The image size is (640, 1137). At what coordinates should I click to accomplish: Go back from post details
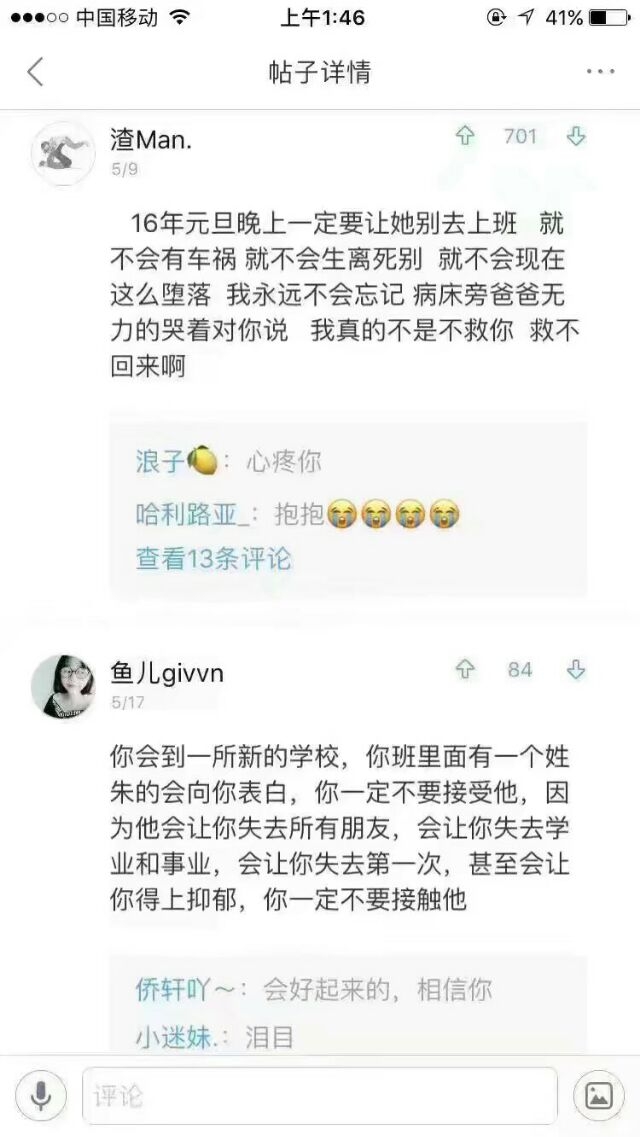[x=35, y=72]
